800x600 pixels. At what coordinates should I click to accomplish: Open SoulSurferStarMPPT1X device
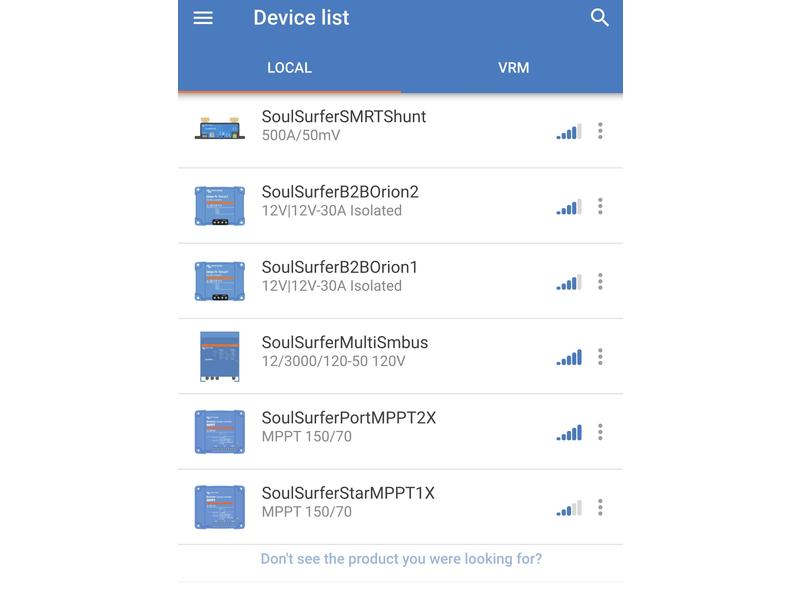[348, 502]
